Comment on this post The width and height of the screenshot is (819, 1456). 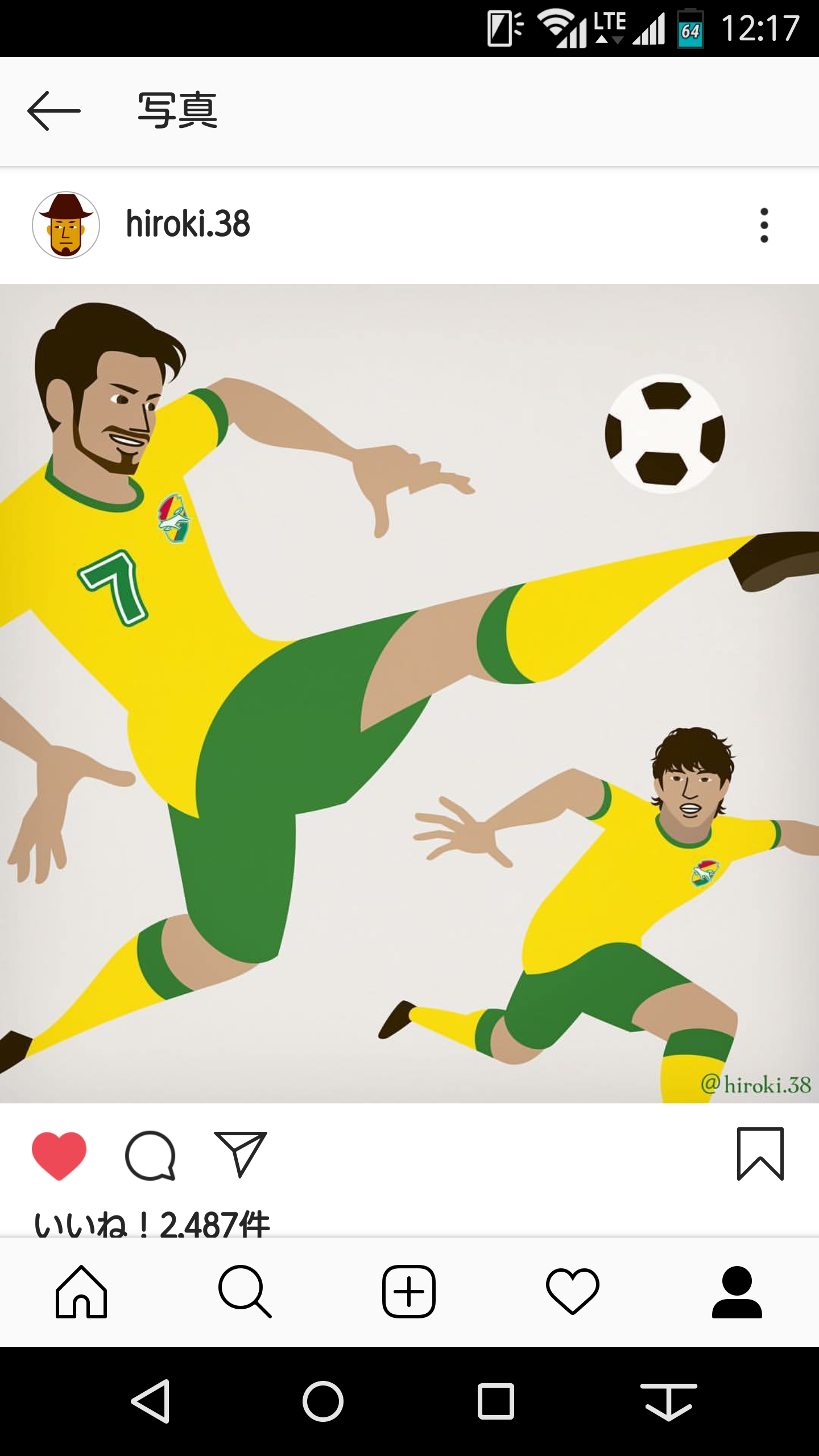click(x=150, y=1156)
